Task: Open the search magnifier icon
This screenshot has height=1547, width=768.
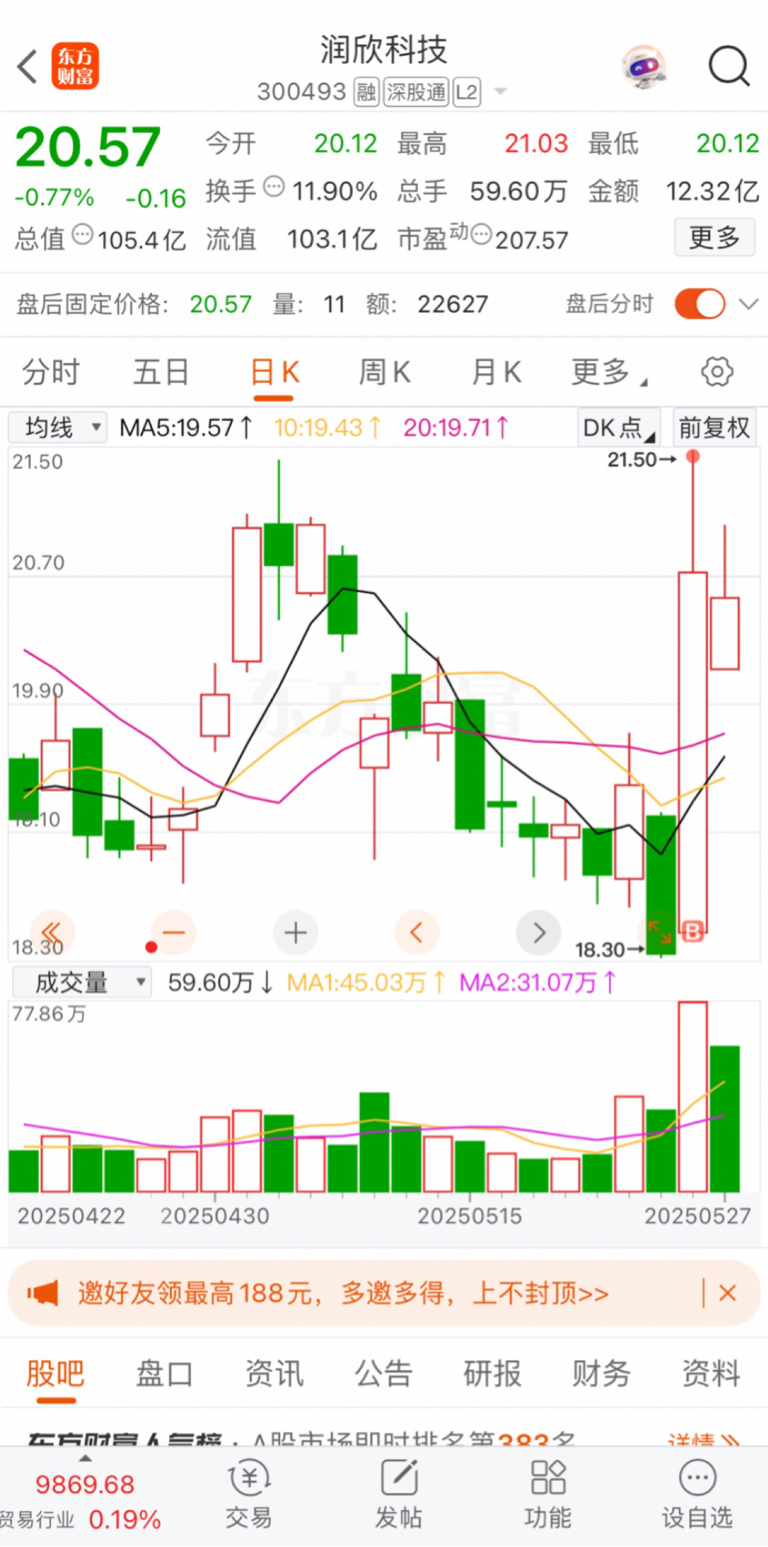Action: (x=729, y=67)
